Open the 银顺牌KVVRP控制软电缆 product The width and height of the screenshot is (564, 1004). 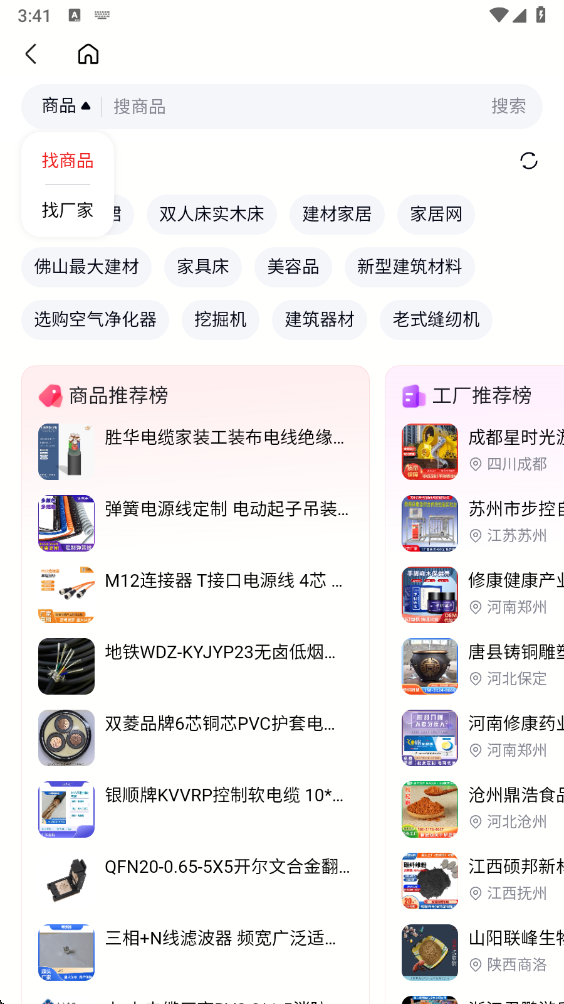click(x=195, y=809)
